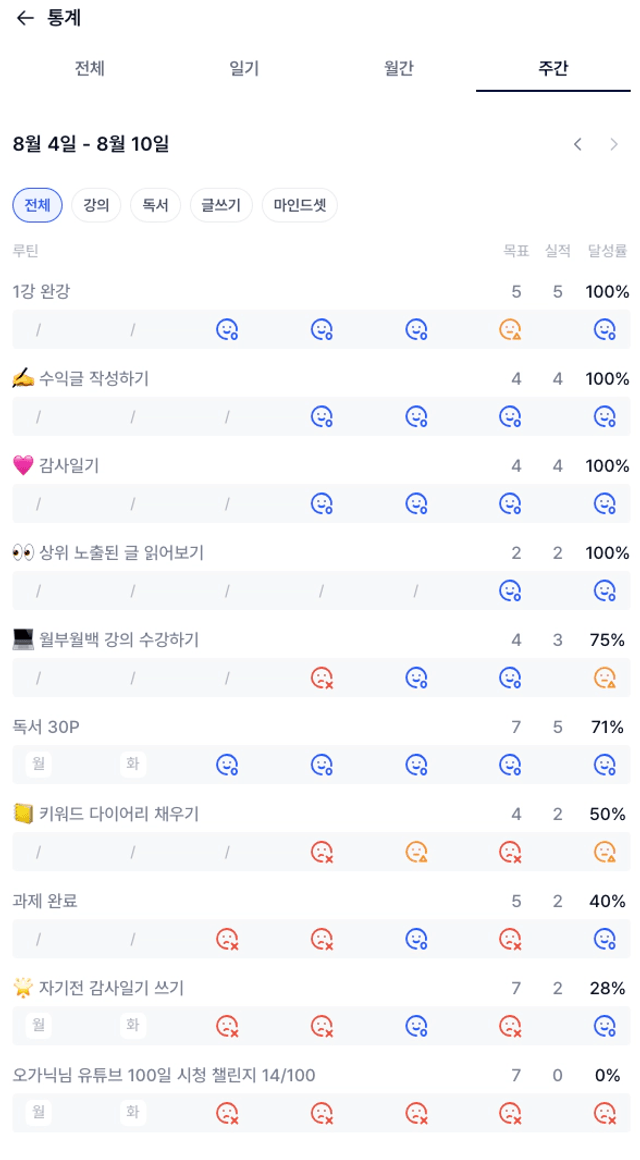This screenshot has height=1160, width=640.
Task: Filter routines by 독서
Action: click(x=155, y=205)
